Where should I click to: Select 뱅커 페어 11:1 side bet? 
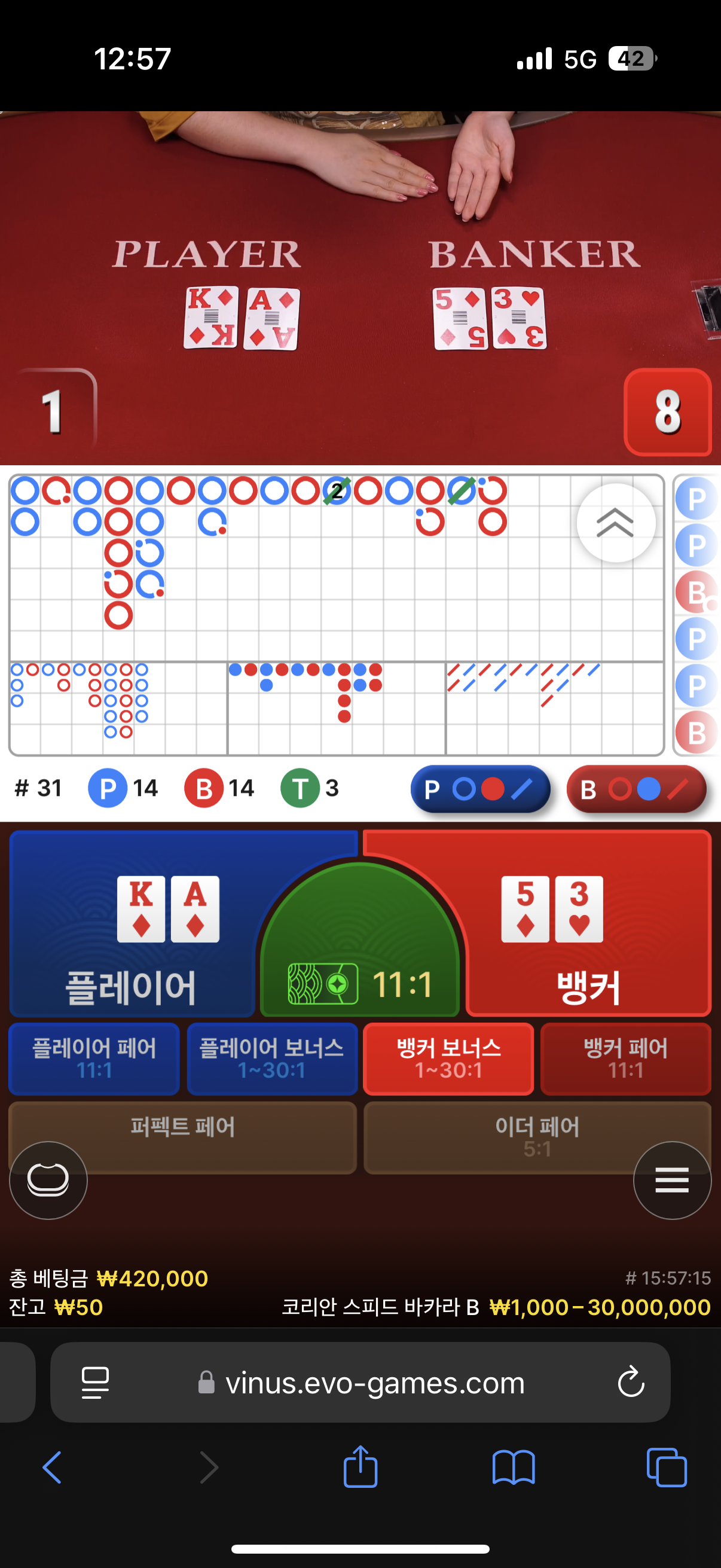tap(625, 1058)
